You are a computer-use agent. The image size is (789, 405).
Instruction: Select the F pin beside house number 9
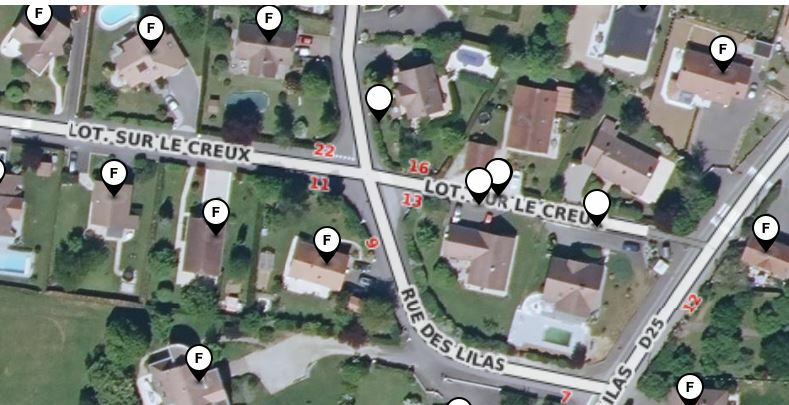coord(326,241)
